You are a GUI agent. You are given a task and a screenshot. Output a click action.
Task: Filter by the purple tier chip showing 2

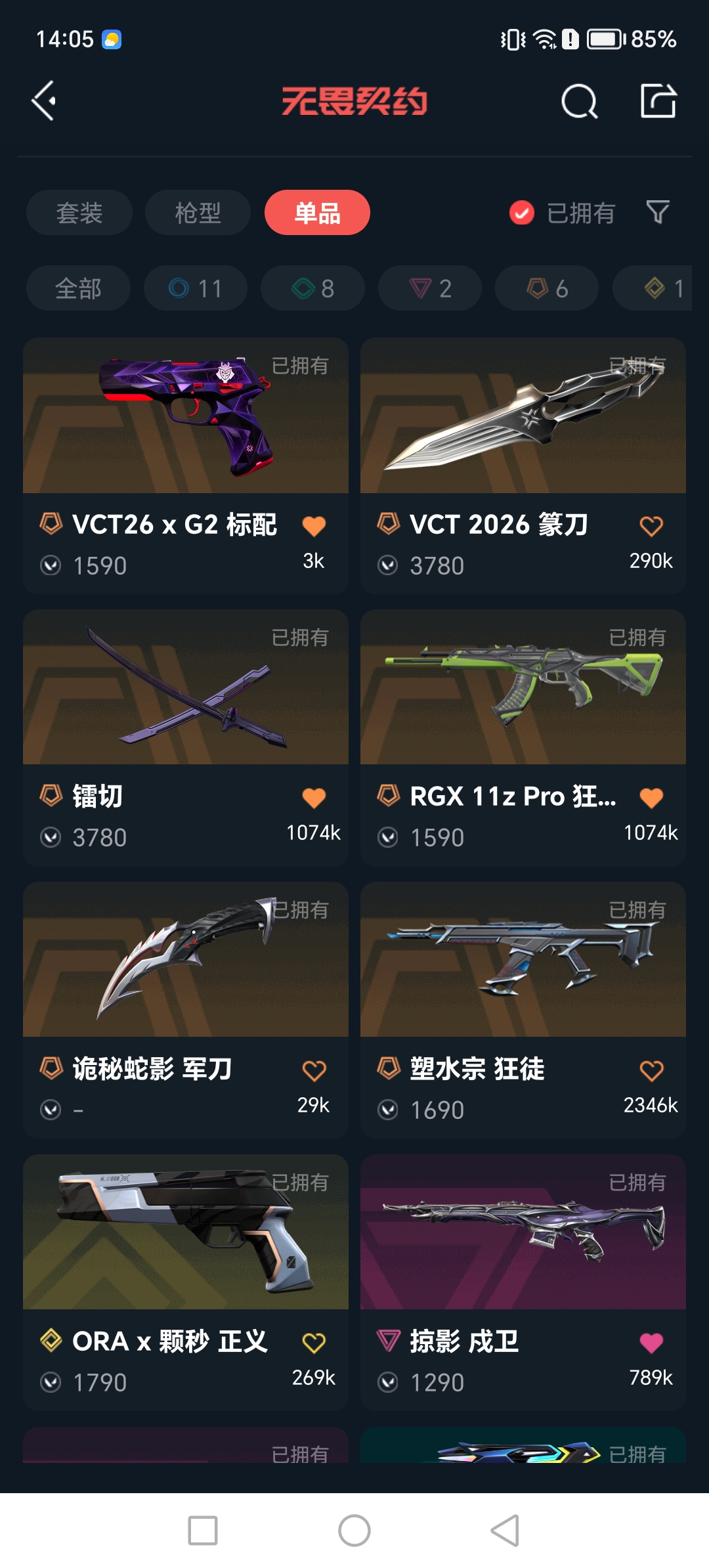pos(430,288)
